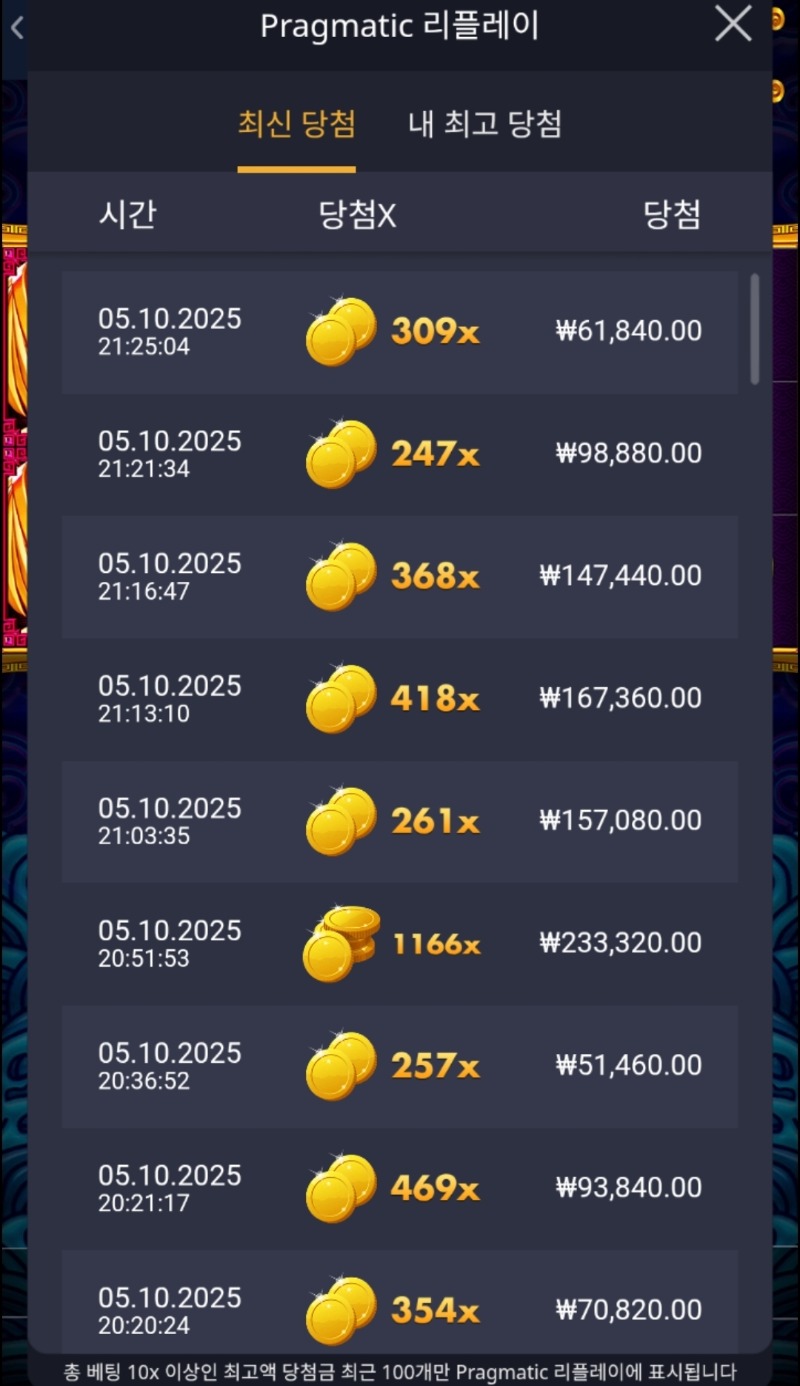The image size is (800, 1386).
Task: Open the 261x win replay at 21:03:35
Action: [x=400, y=821]
